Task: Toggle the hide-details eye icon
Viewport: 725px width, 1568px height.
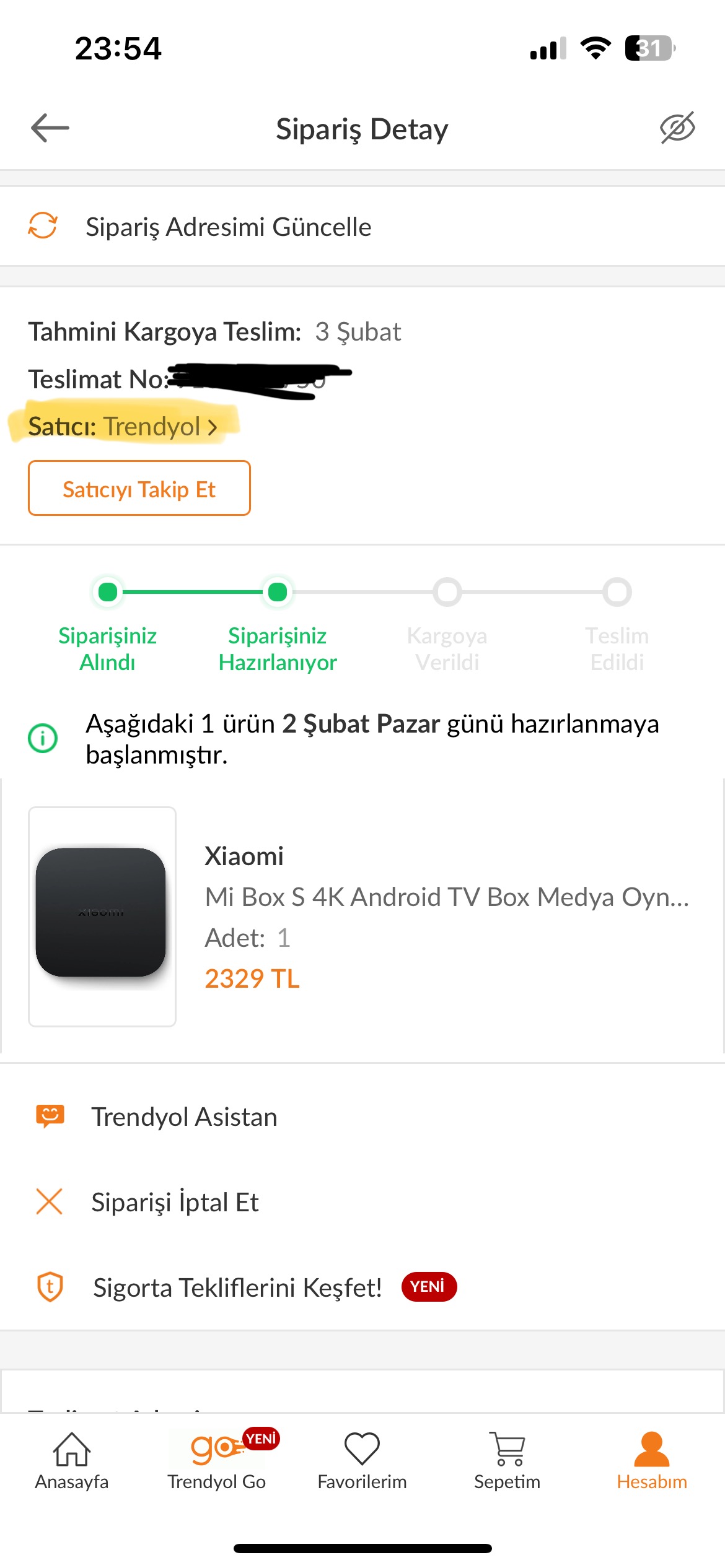Action: point(677,128)
